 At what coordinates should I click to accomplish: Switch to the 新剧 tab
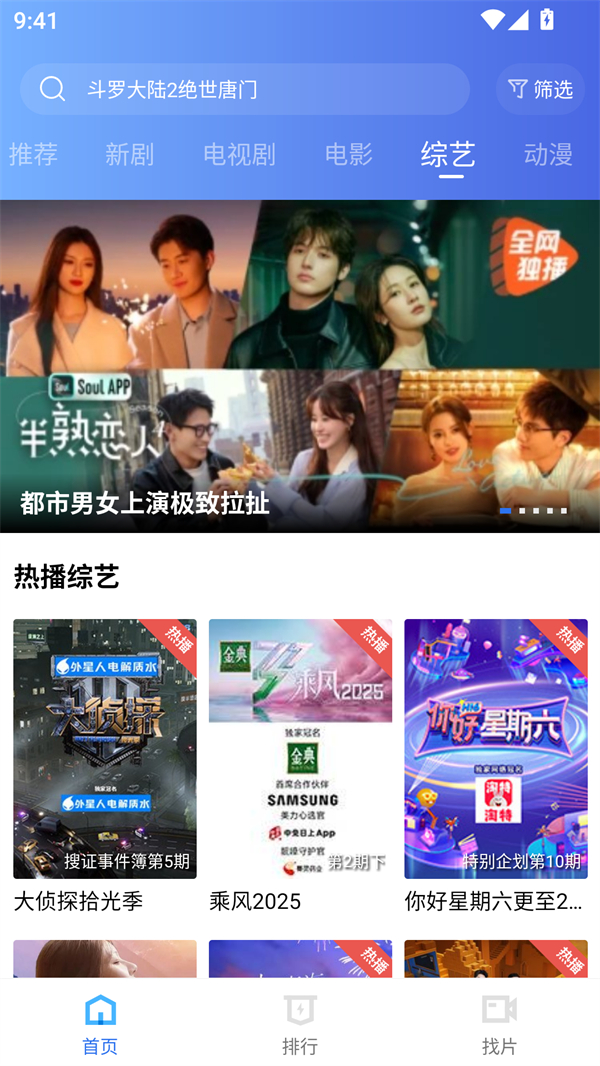(129, 154)
